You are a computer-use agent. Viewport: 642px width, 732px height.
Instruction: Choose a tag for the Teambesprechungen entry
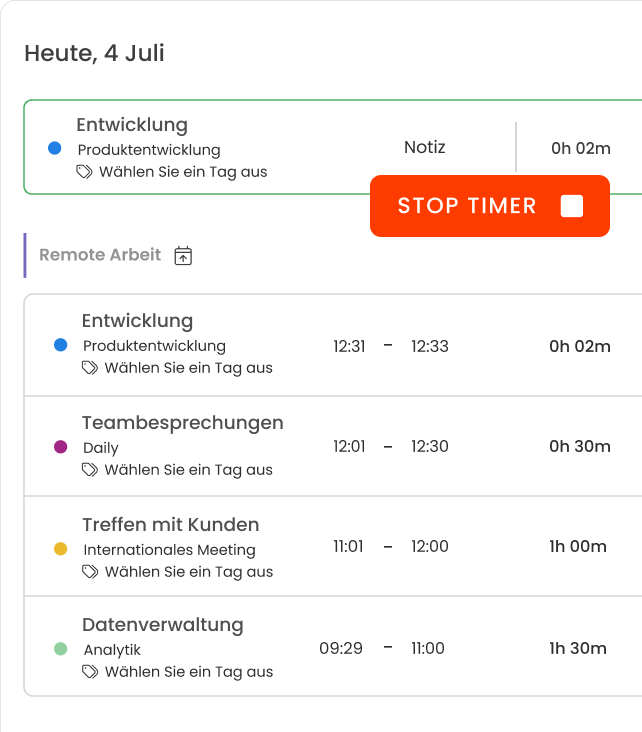click(x=187, y=470)
